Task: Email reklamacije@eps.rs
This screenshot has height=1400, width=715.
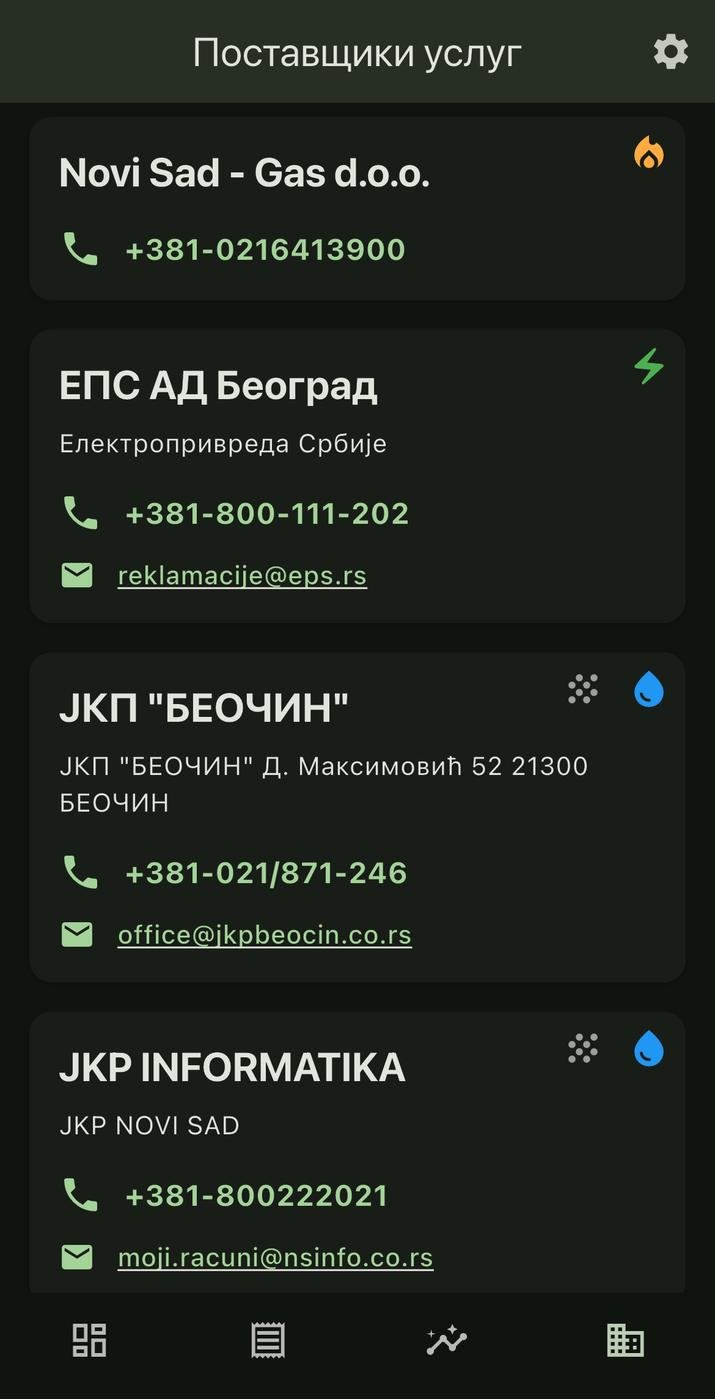Action: click(242, 576)
